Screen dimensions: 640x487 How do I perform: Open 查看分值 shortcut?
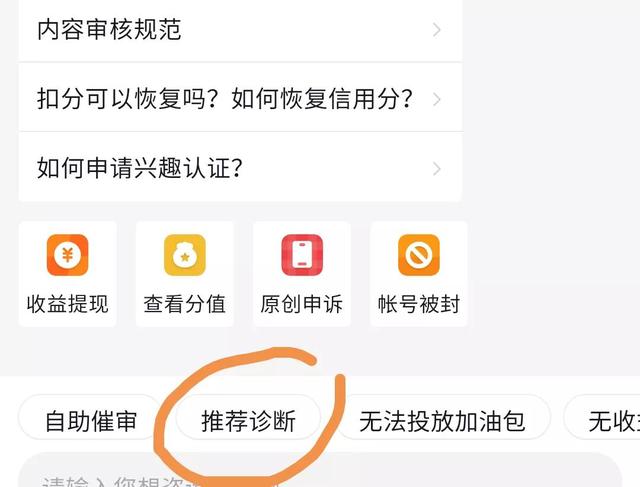coord(184,274)
